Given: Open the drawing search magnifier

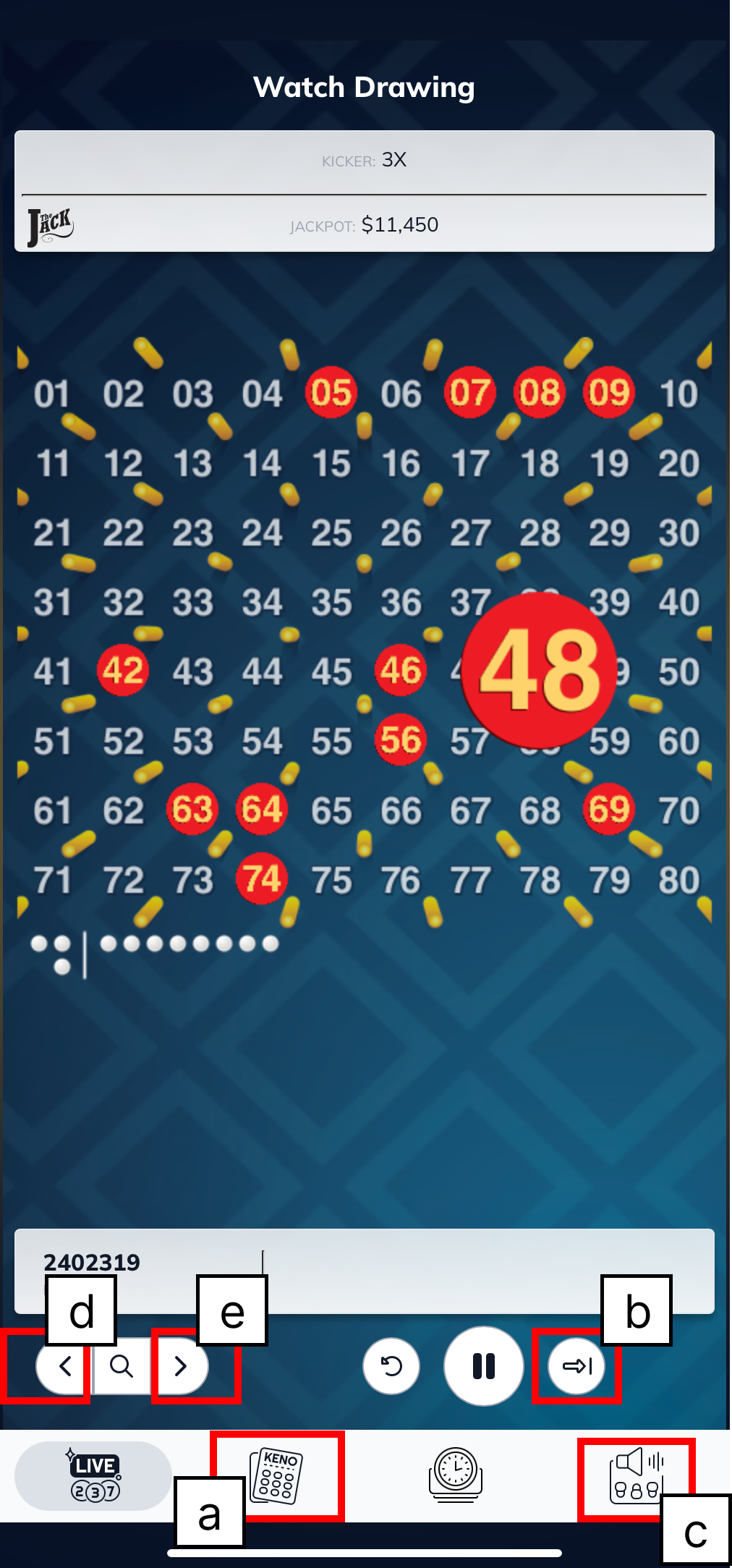Looking at the screenshot, I should 122,1366.
